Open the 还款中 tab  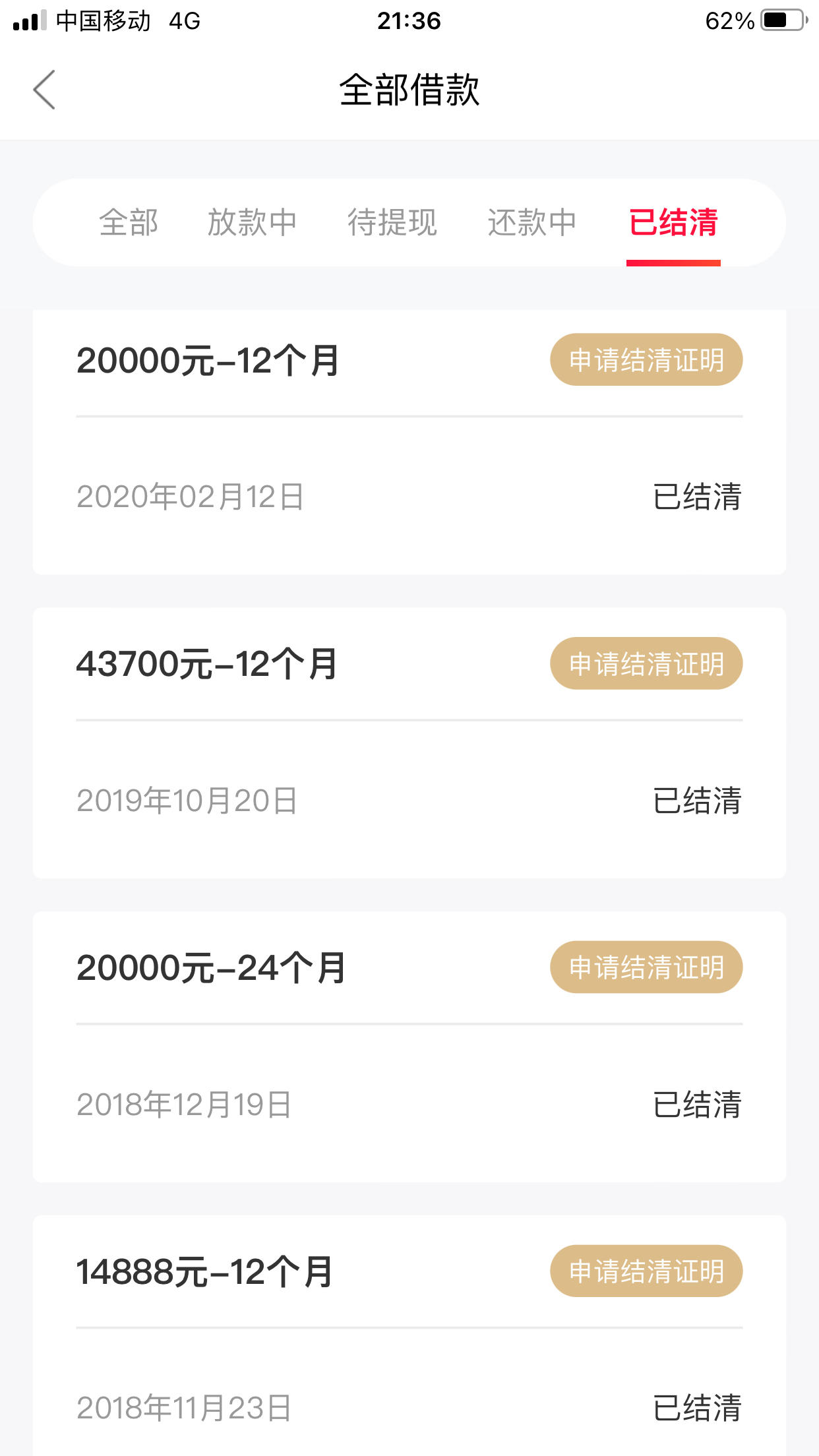532,222
